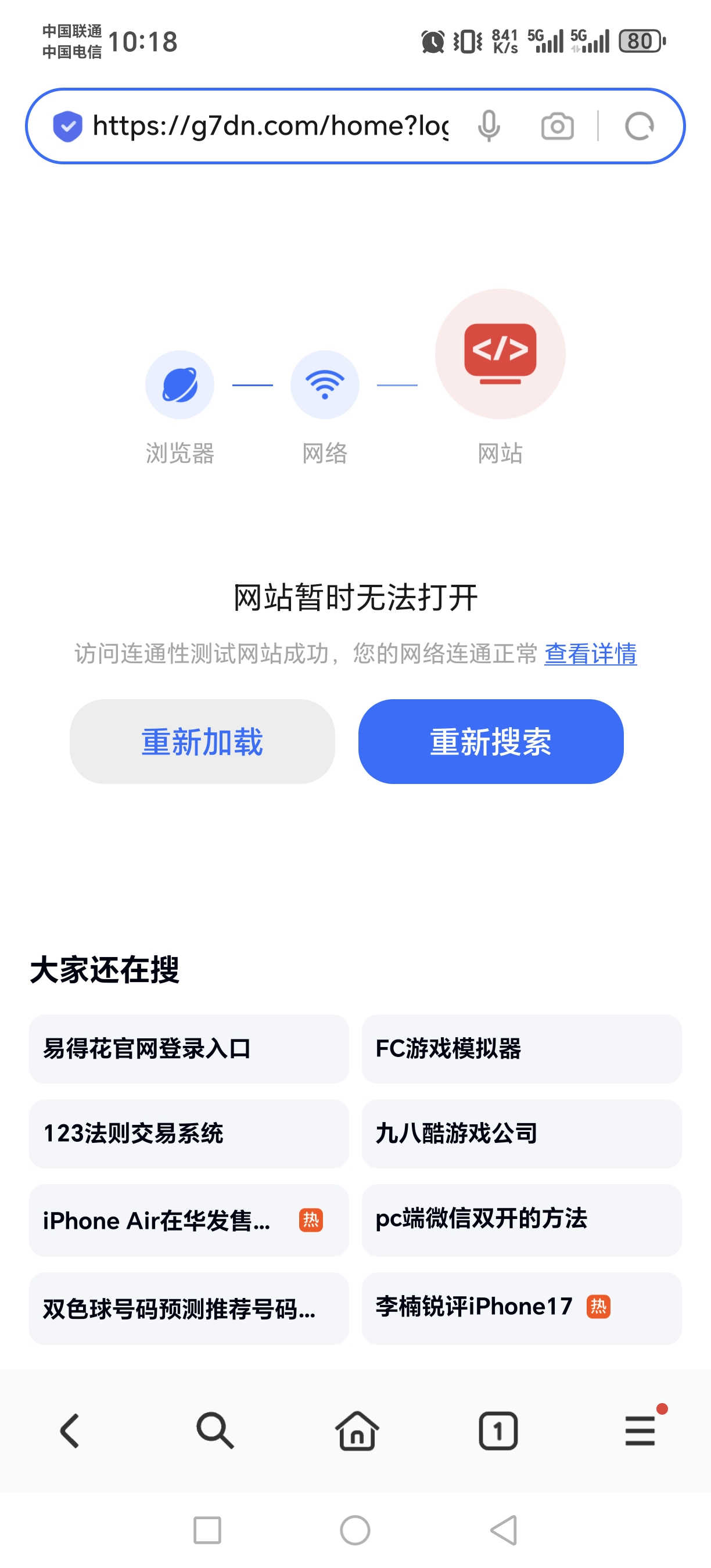Image resolution: width=711 pixels, height=1568 pixels.
Task: Open the tab switcher showing 1 tab
Action: click(498, 1430)
